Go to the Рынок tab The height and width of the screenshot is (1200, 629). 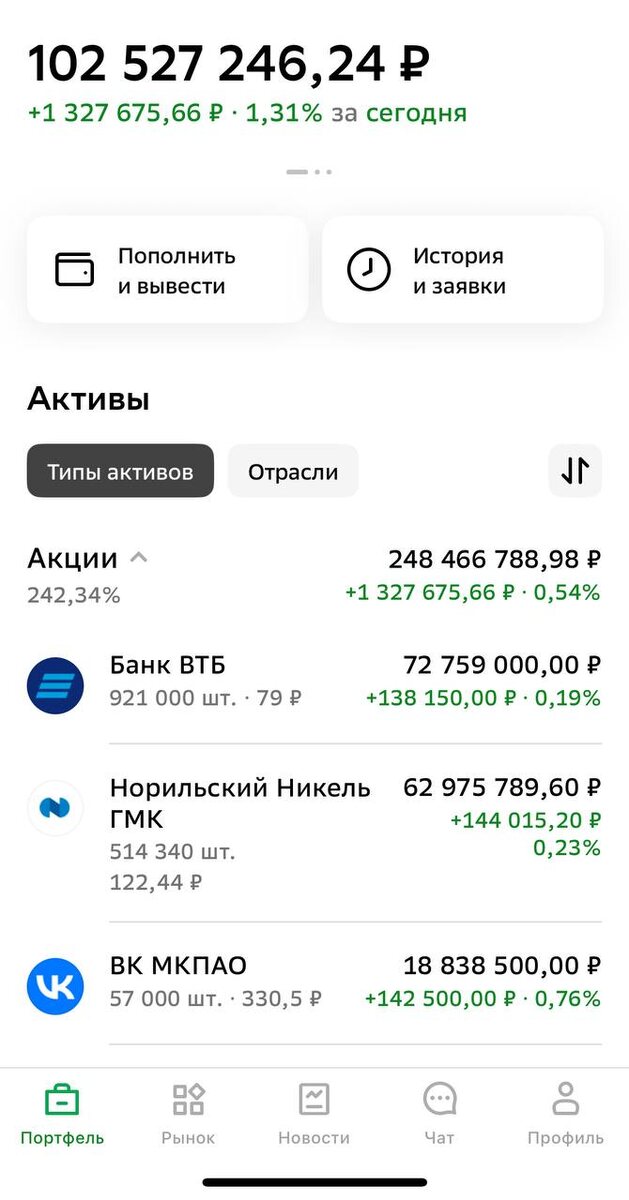coord(188,1112)
